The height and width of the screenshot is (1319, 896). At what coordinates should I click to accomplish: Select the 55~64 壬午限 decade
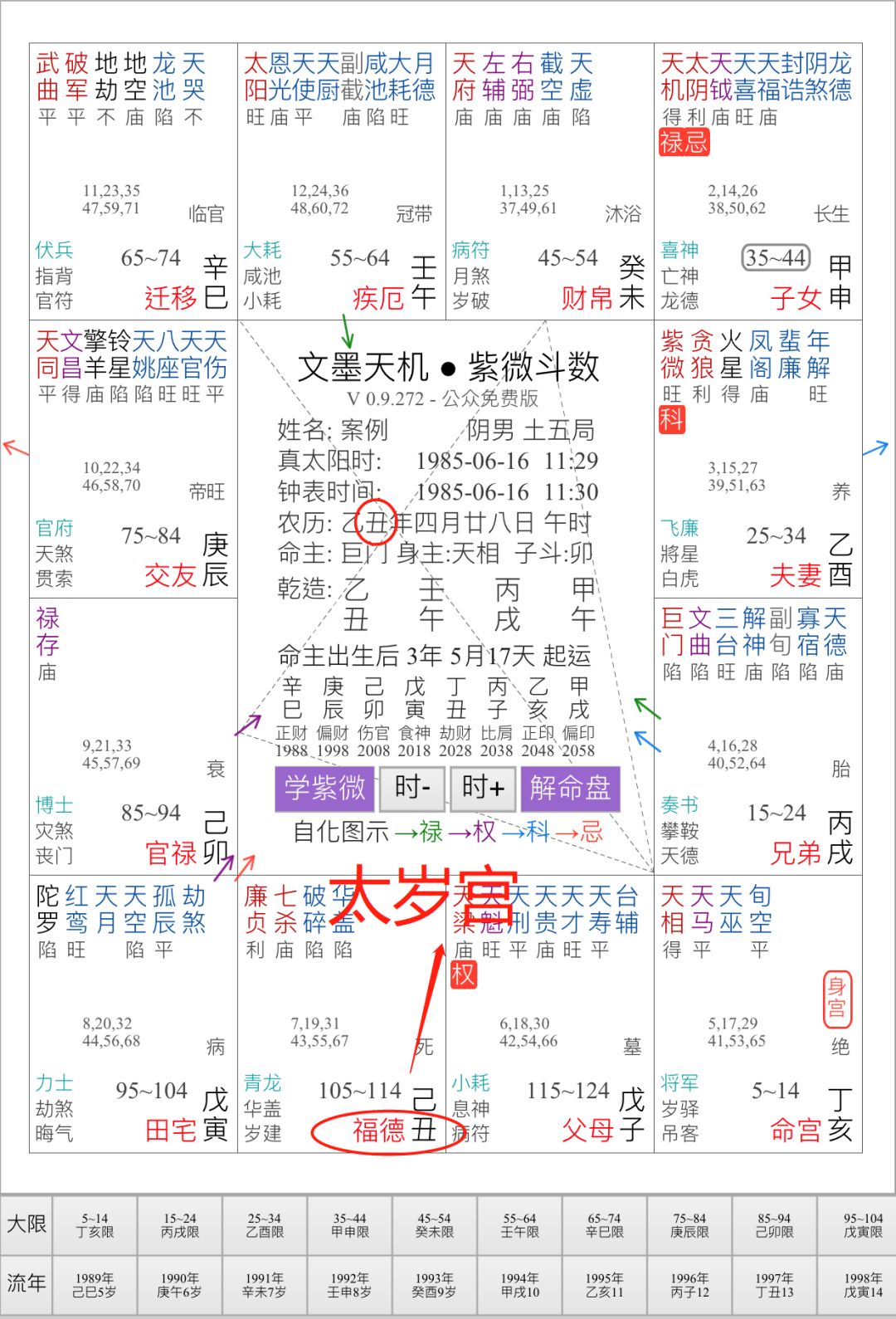(x=519, y=1225)
